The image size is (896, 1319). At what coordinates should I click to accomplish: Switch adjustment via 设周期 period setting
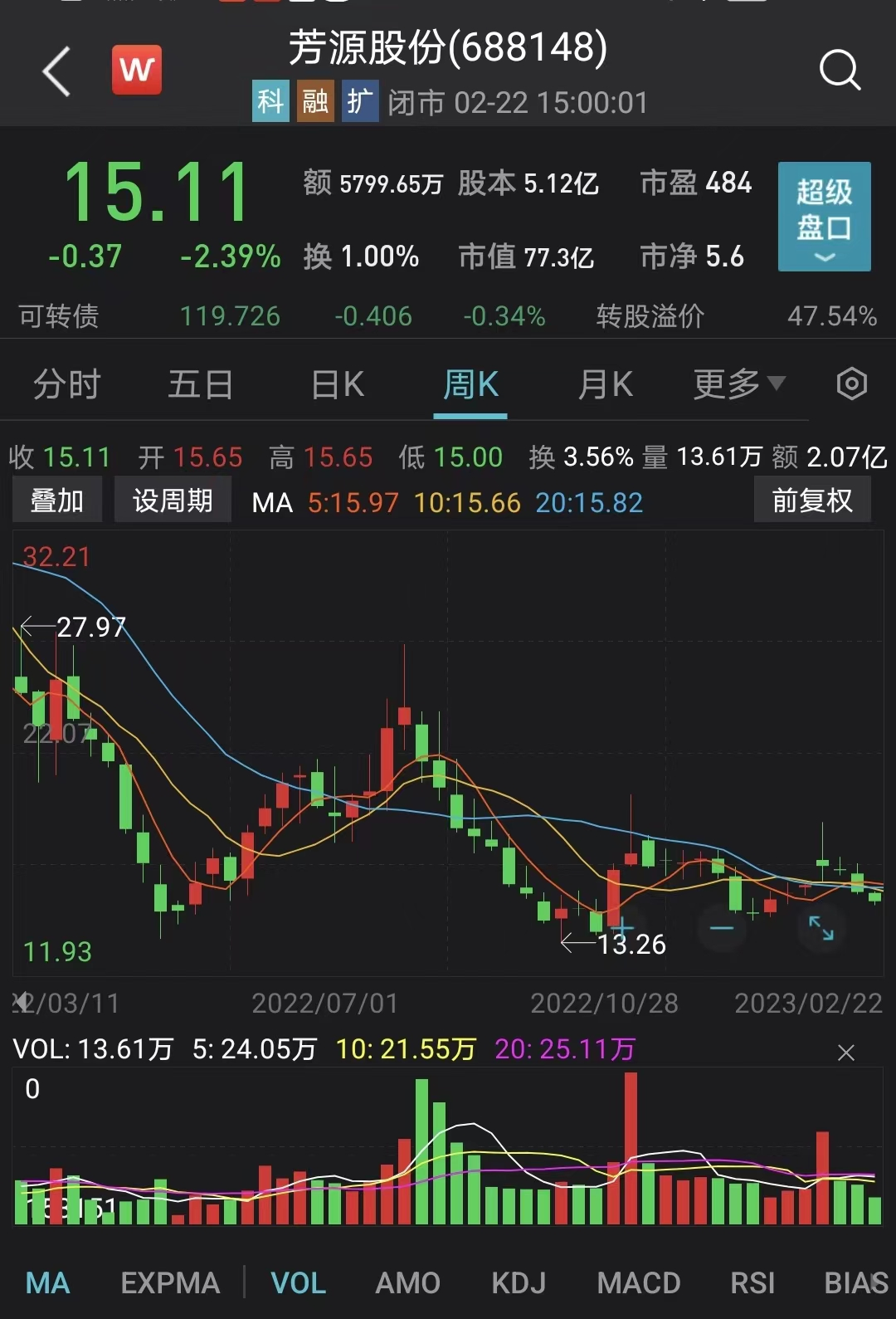[x=172, y=500]
